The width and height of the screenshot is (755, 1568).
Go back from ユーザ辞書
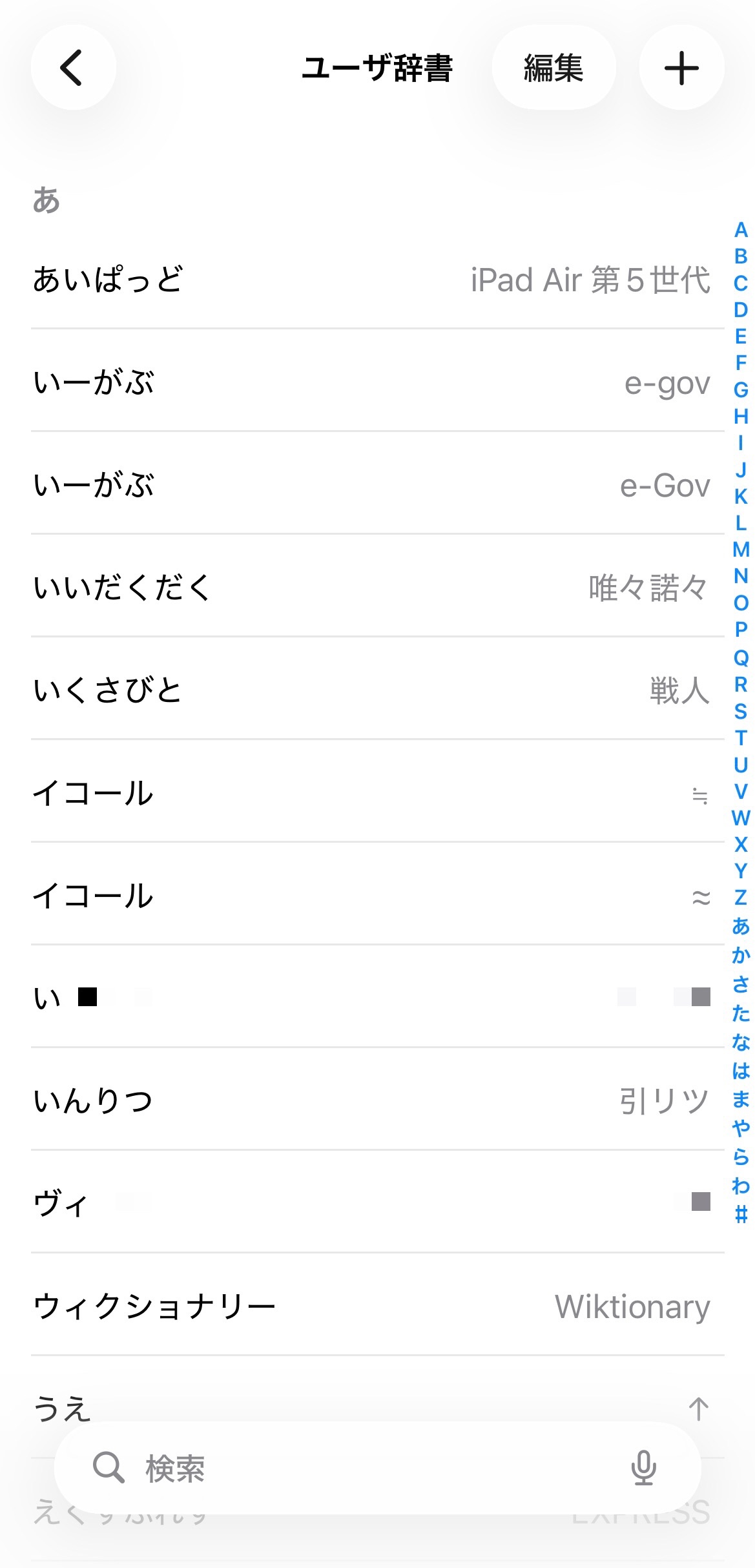pos(73,68)
